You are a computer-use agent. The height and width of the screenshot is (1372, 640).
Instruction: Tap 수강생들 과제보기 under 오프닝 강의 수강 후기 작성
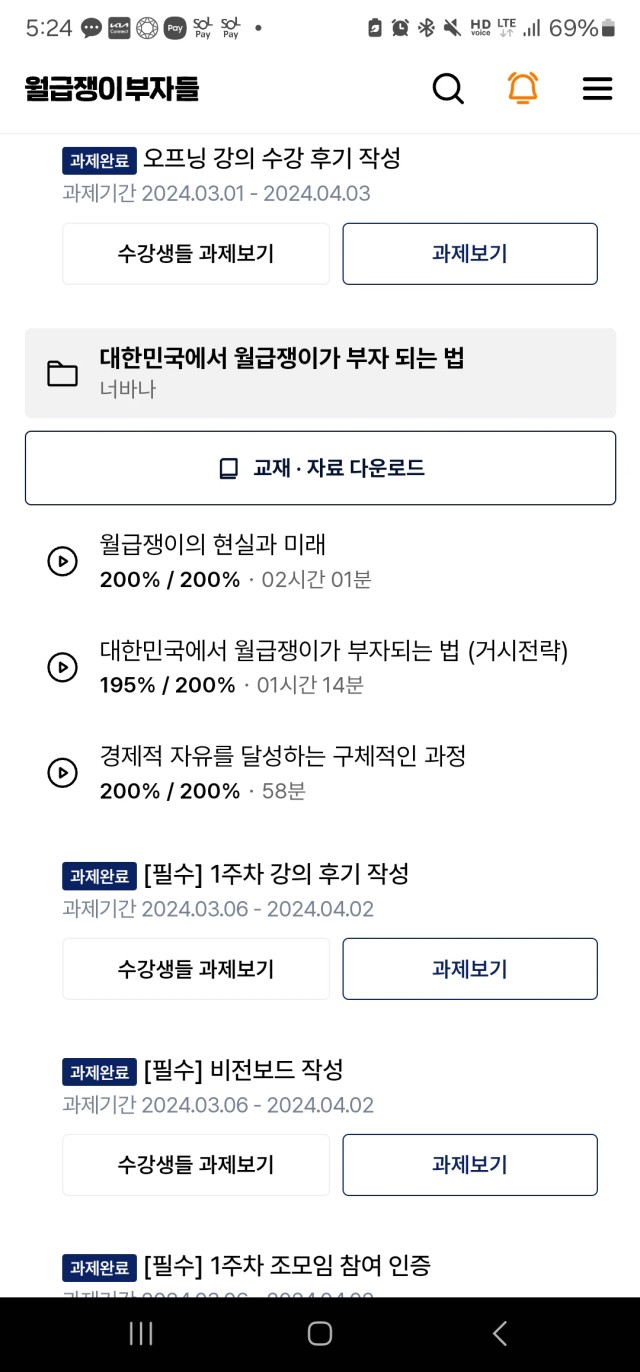tap(196, 253)
